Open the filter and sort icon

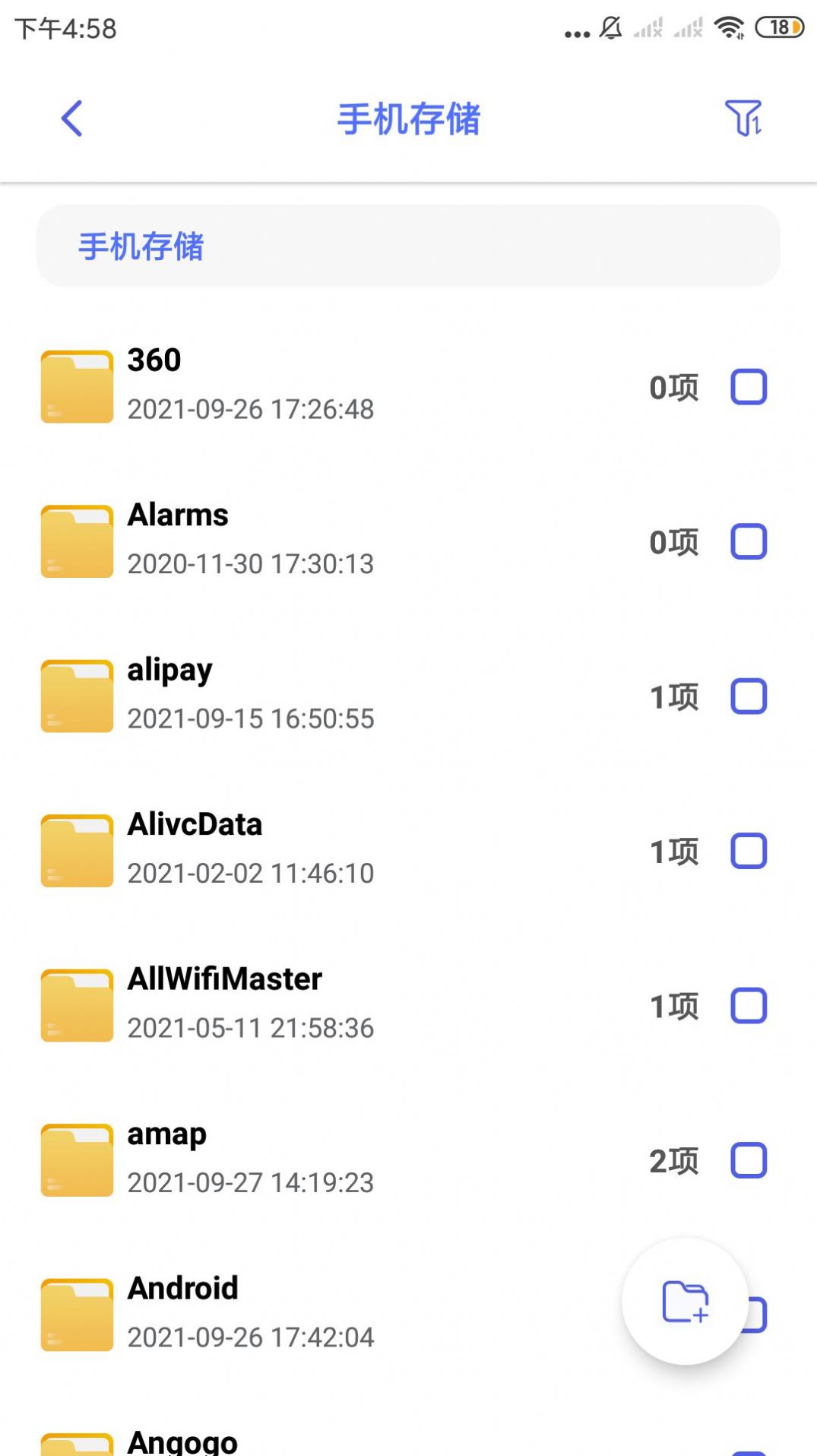743,119
